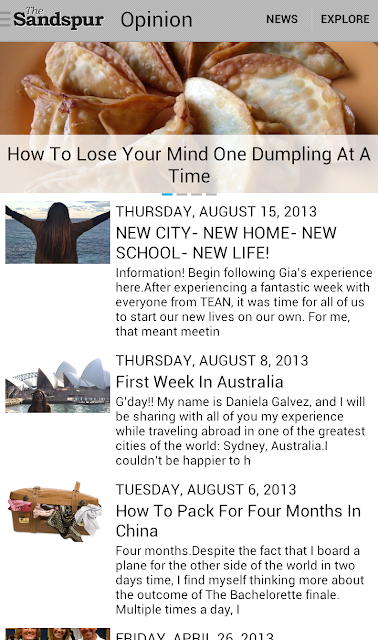Open 'How To Pack For Four Months In China'
This screenshot has height=640, width=378.
pyautogui.click(x=189, y=549)
